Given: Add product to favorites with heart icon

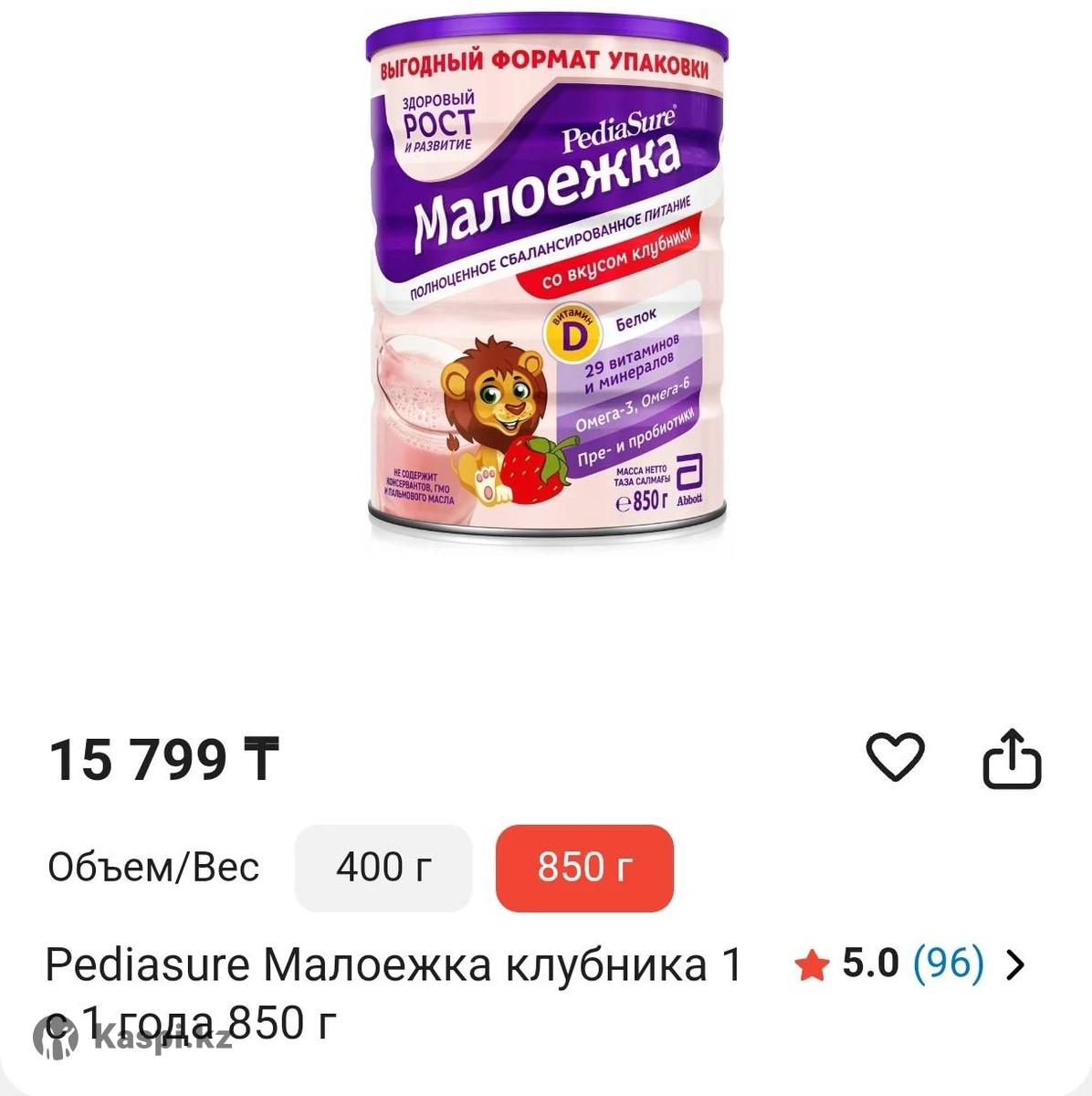Looking at the screenshot, I should pos(894,757).
